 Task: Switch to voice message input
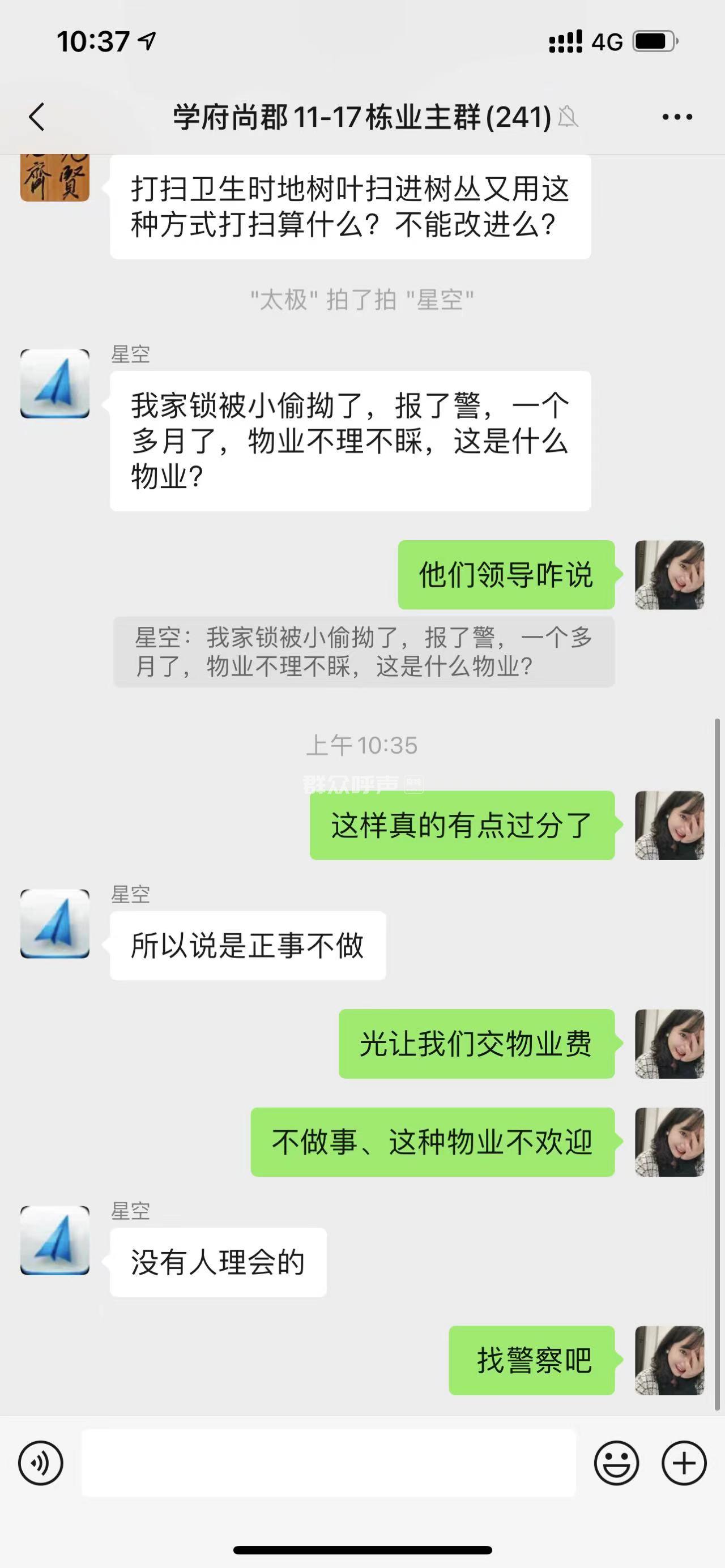tap(41, 1462)
